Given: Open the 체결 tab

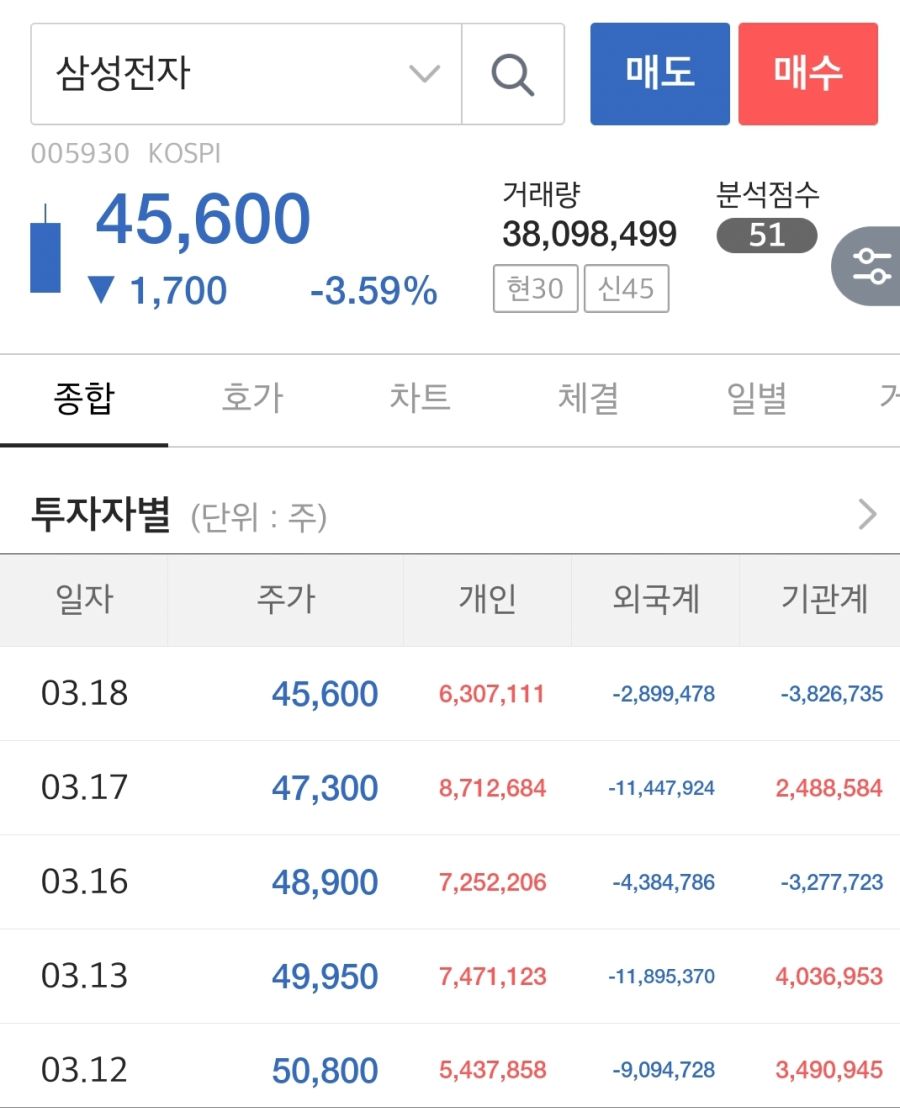Looking at the screenshot, I should coord(588,397).
